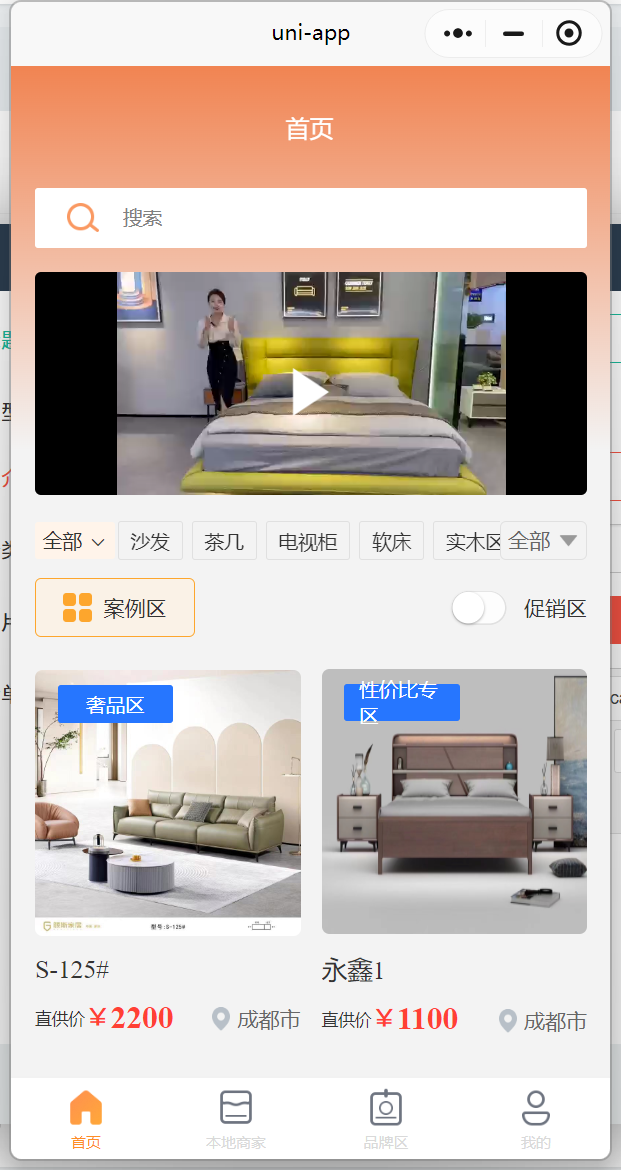621x1170 pixels.
Task: Close the mini program with circle button
Action: [x=569, y=34]
